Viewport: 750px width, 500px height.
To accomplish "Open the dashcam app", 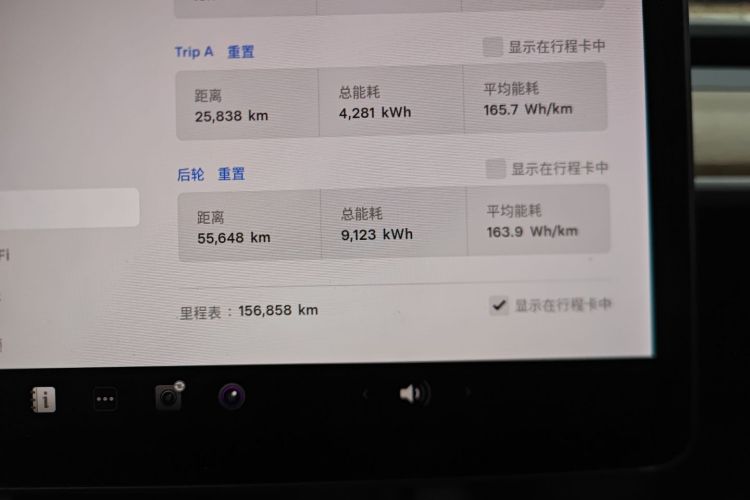I will (x=169, y=397).
